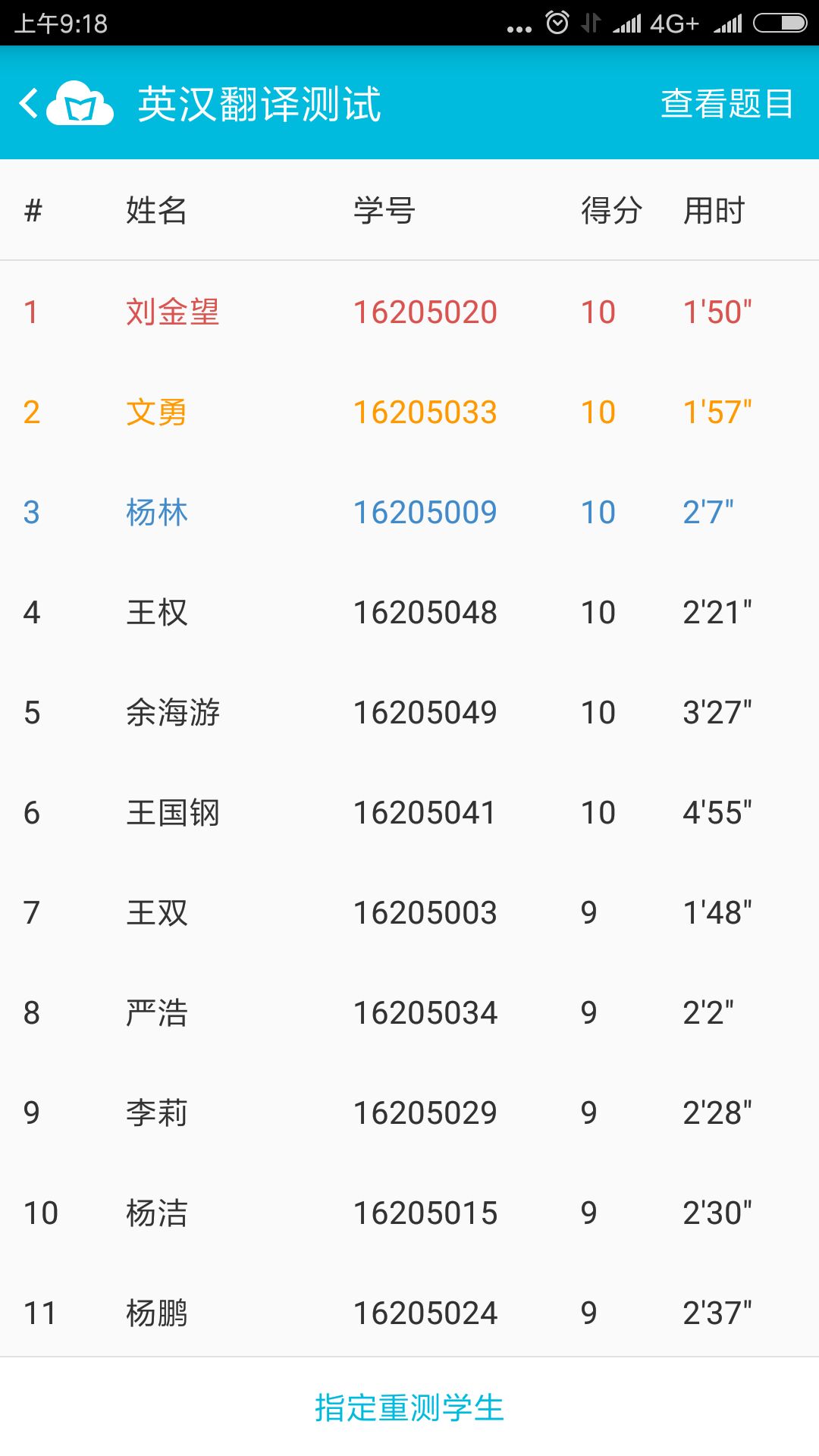Open 王权's score entry
819x1456 pixels.
(409, 612)
